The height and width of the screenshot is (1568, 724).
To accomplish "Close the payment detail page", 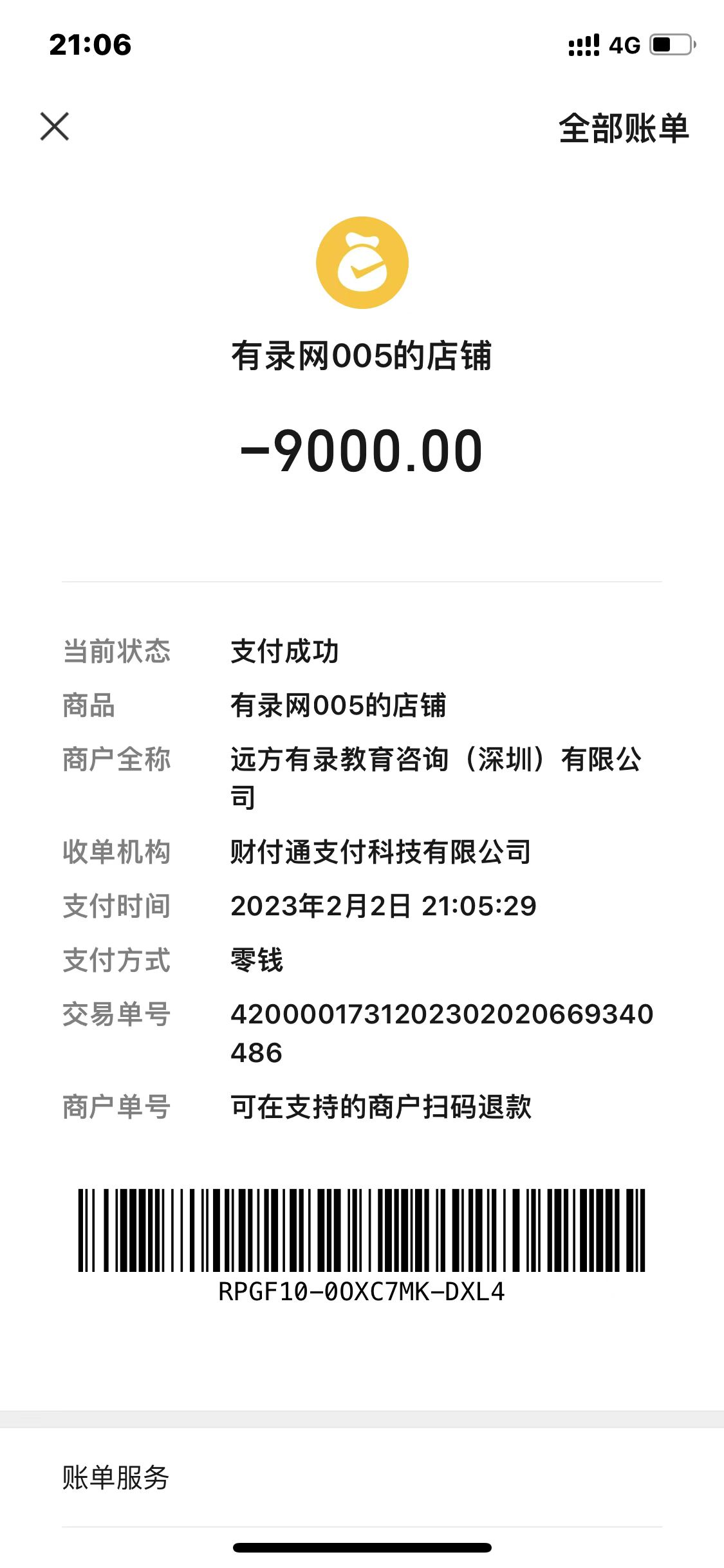I will (55, 126).
